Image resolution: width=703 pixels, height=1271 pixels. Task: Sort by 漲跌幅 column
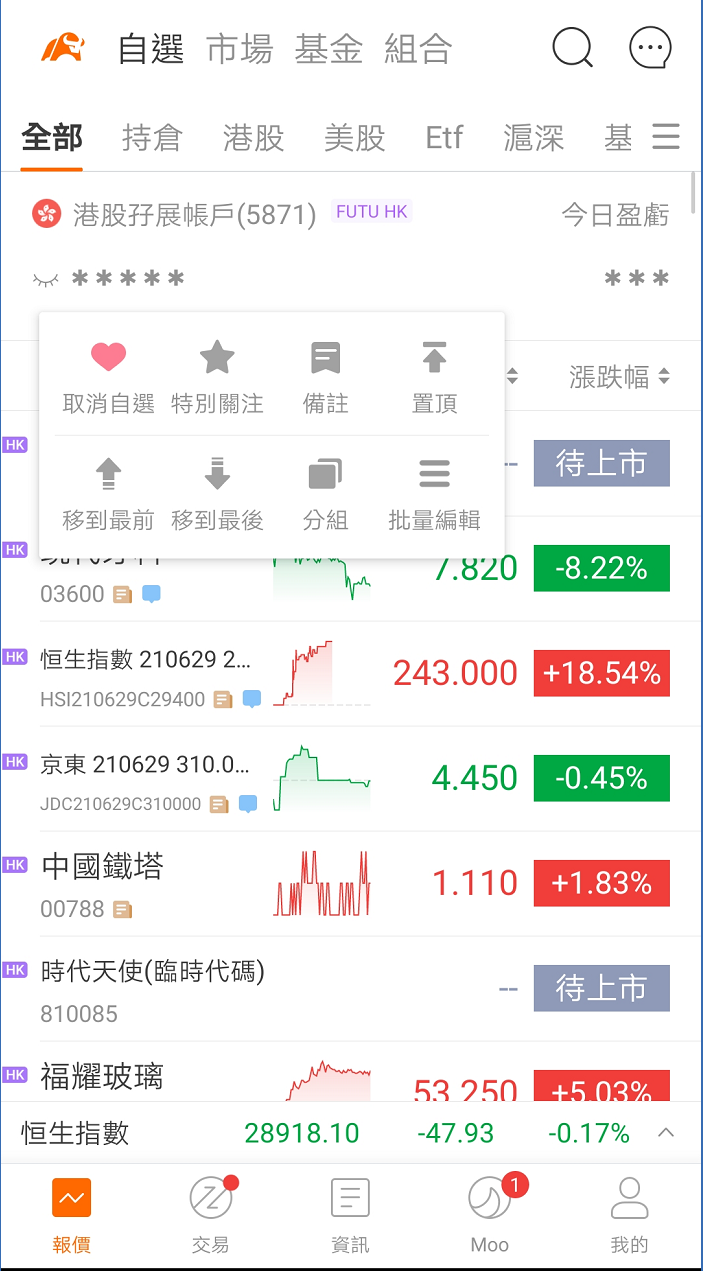[x=619, y=377]
